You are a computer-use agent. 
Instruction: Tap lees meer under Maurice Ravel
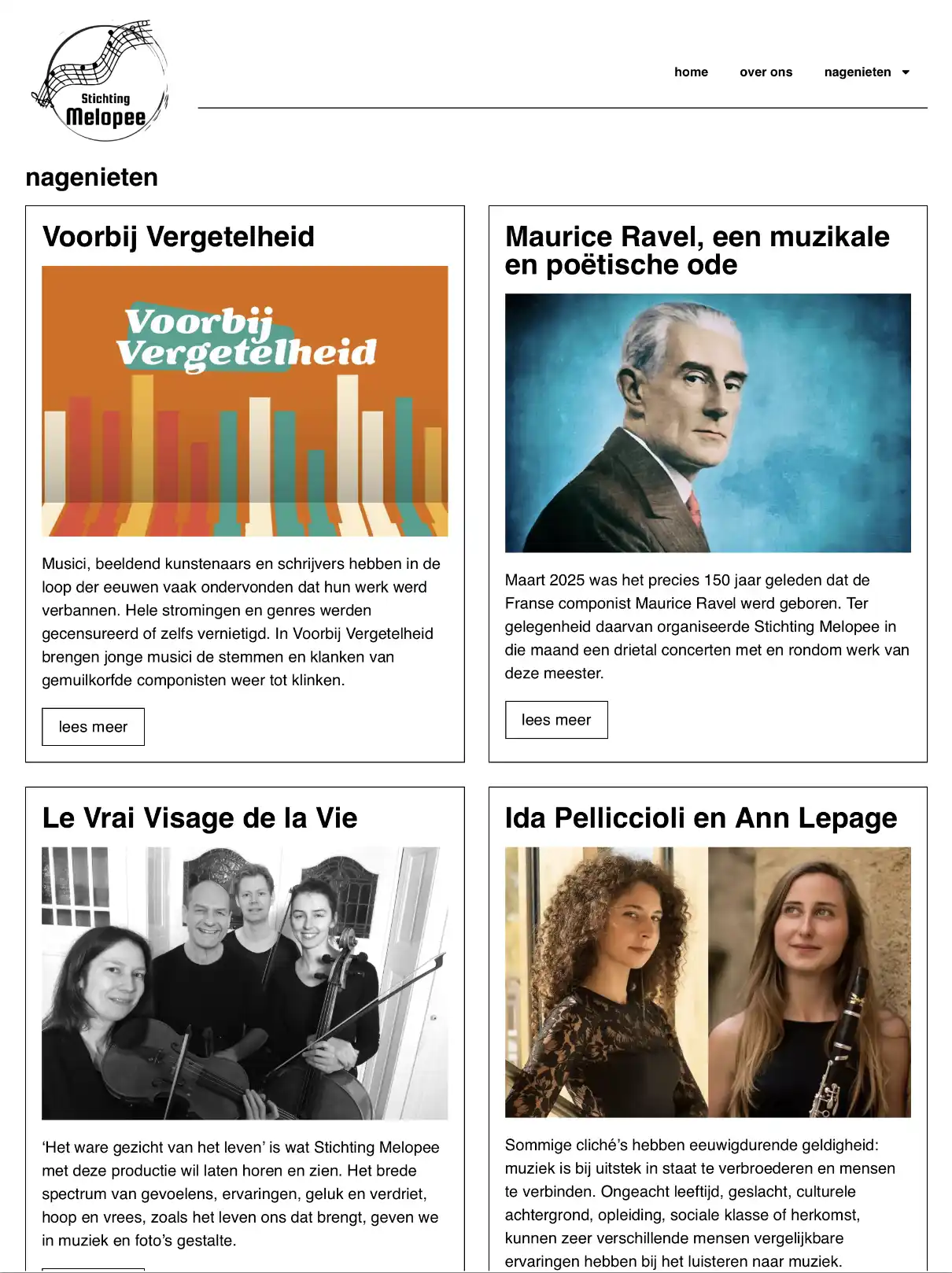point(555,720)
